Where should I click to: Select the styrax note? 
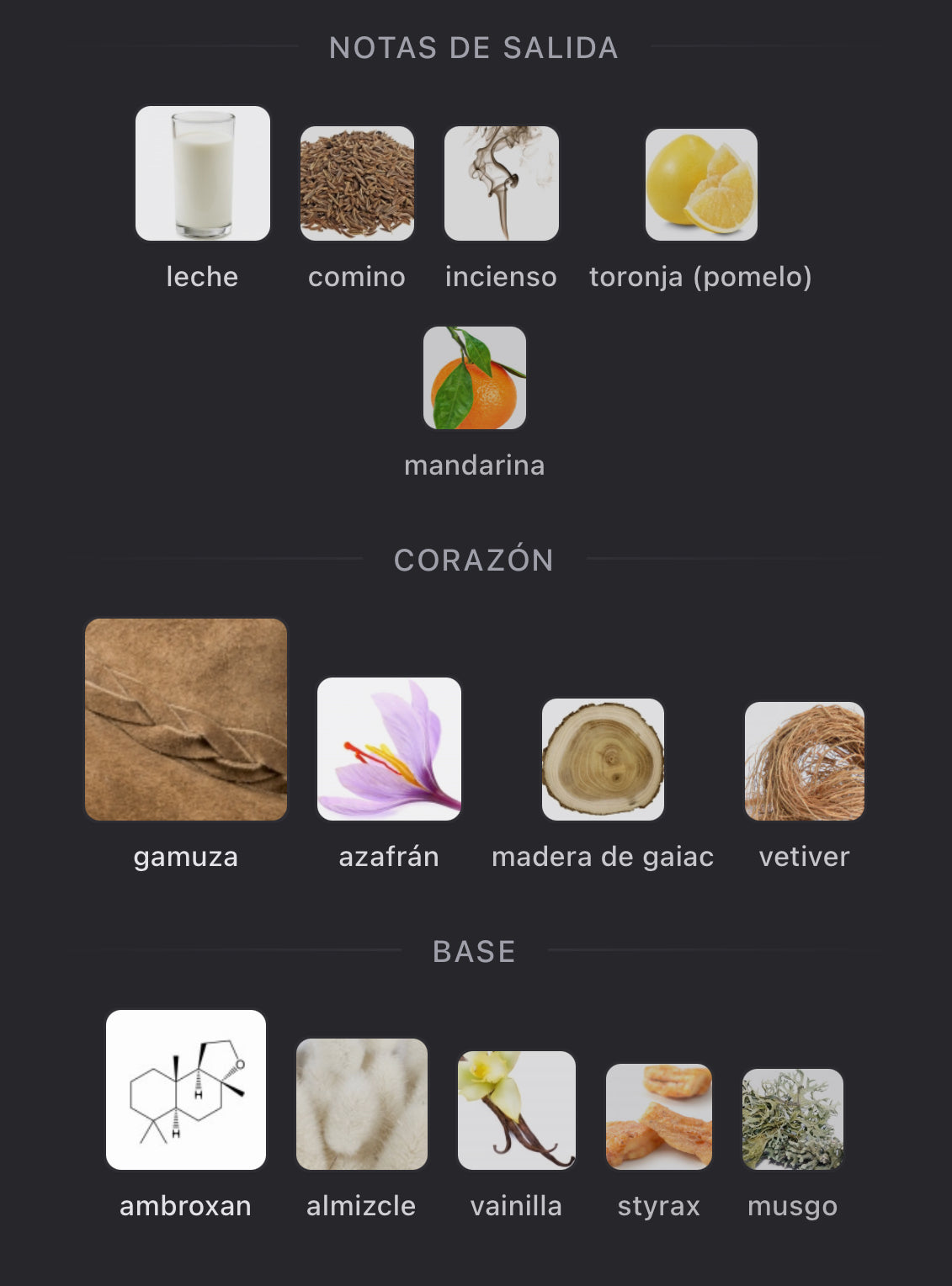(x=659, y=1117)
